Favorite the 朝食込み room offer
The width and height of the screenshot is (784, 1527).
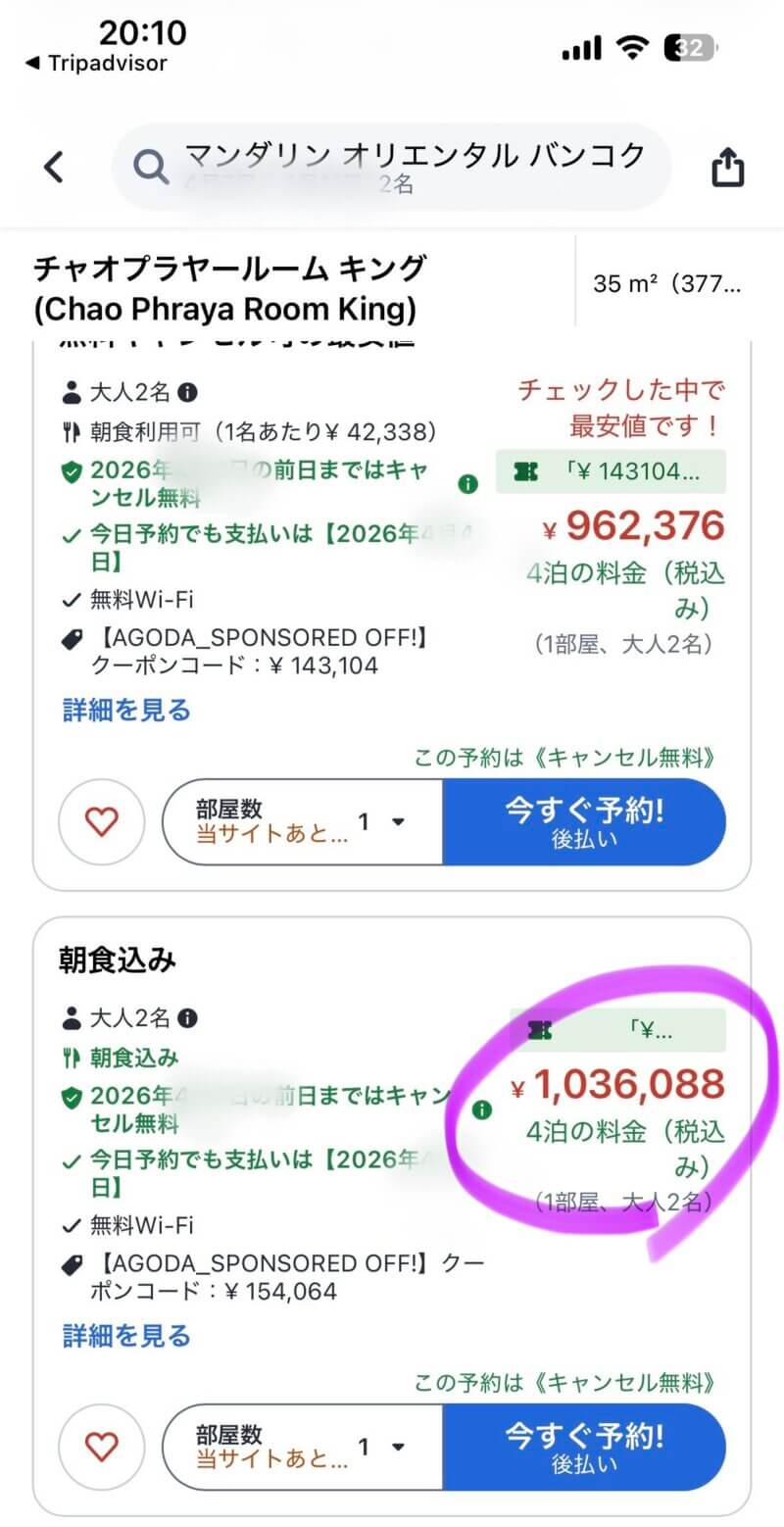coord(102,1447)
